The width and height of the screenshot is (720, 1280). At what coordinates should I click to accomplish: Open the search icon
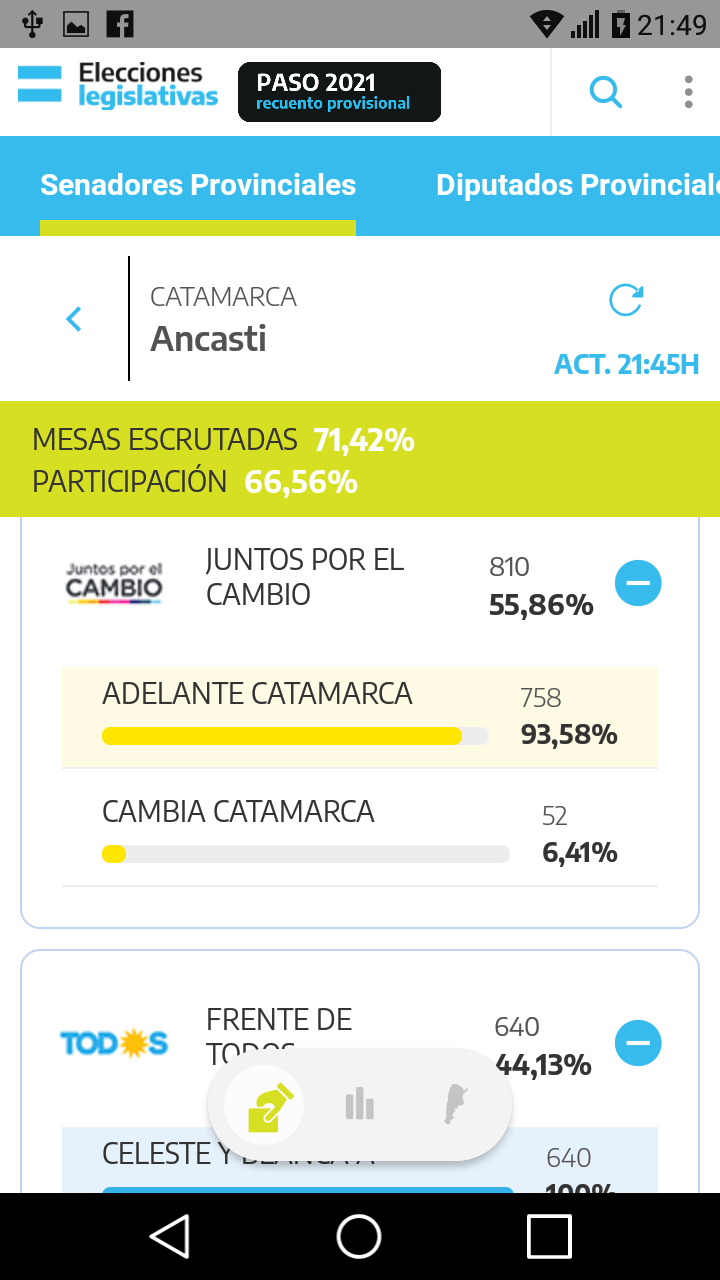click(x=605, y=92)
